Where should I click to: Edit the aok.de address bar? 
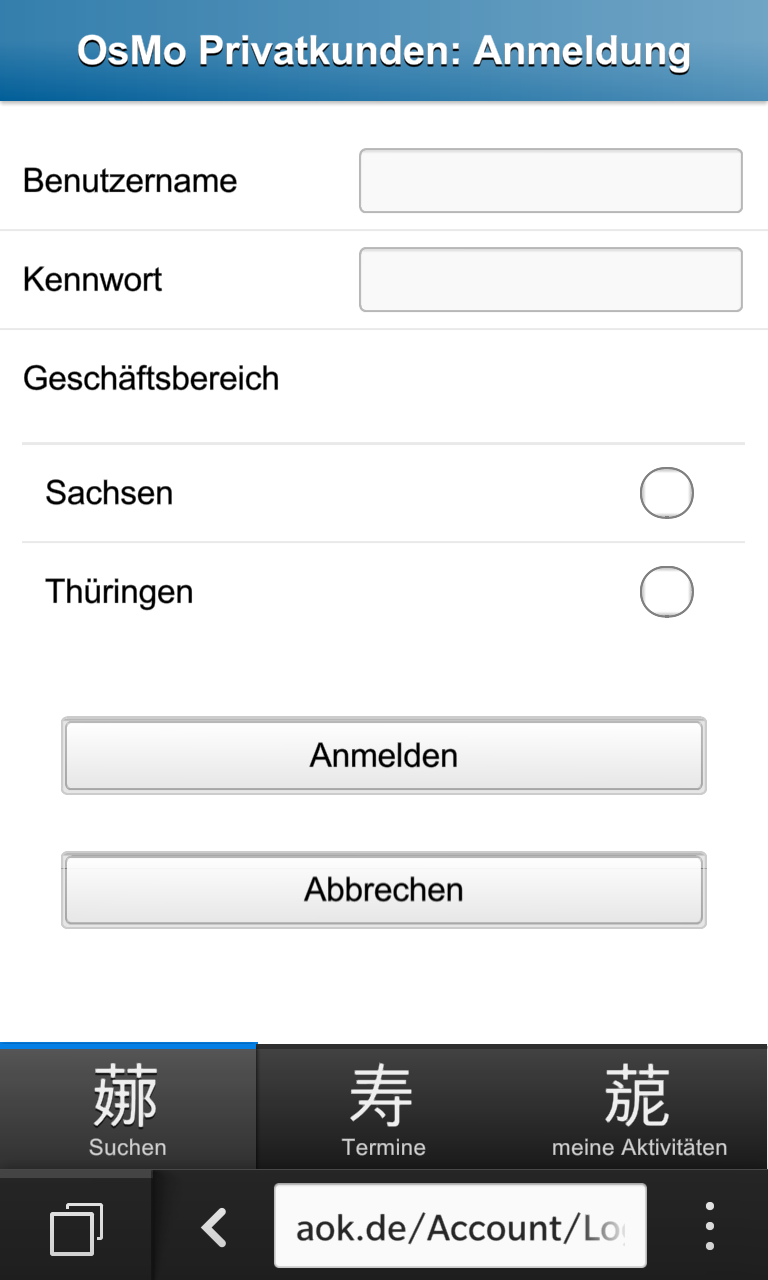pyautogui.click(x=460, y=1227)
